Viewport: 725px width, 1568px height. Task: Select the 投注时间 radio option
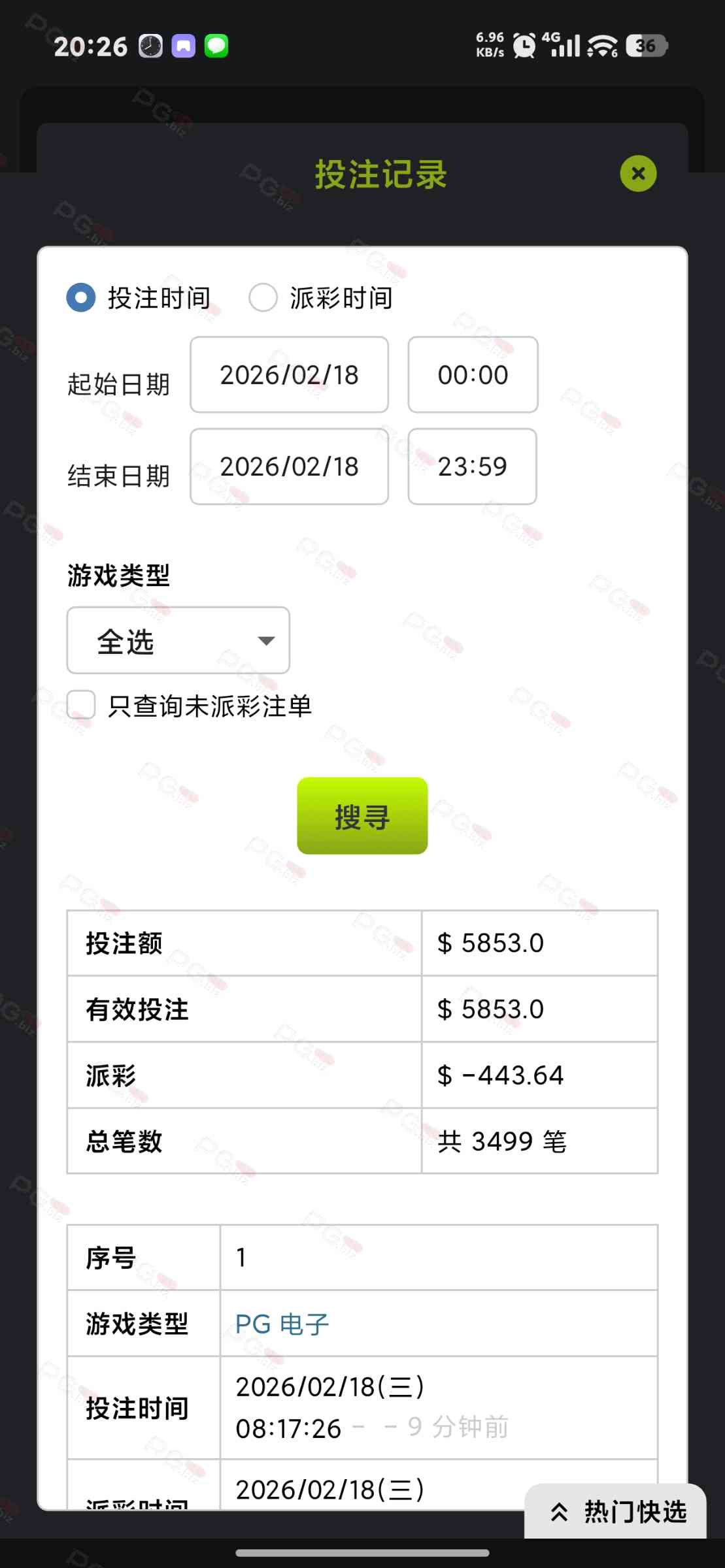point(82,298)
